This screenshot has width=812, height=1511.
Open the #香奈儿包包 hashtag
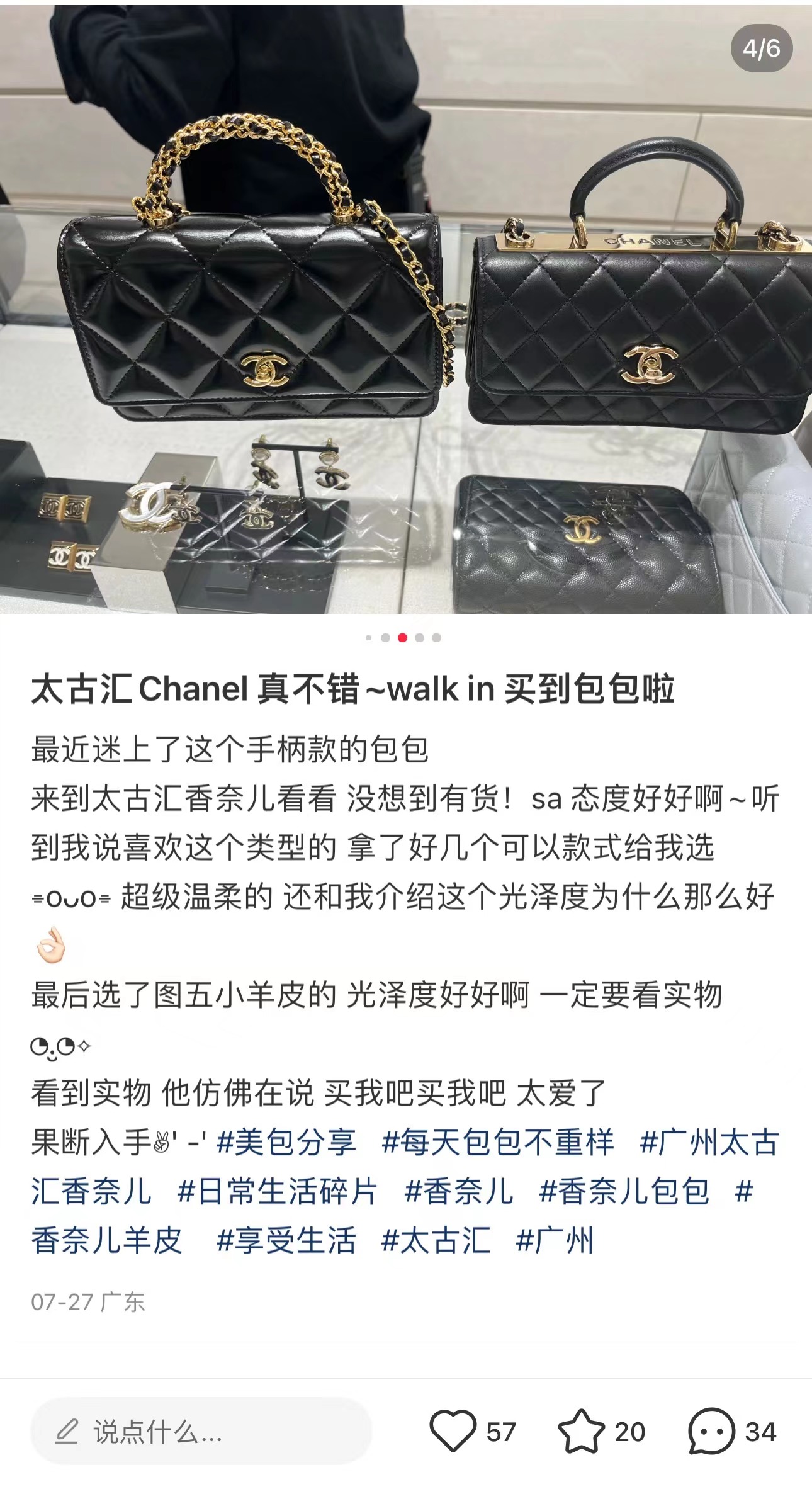tap(624, 1192)
